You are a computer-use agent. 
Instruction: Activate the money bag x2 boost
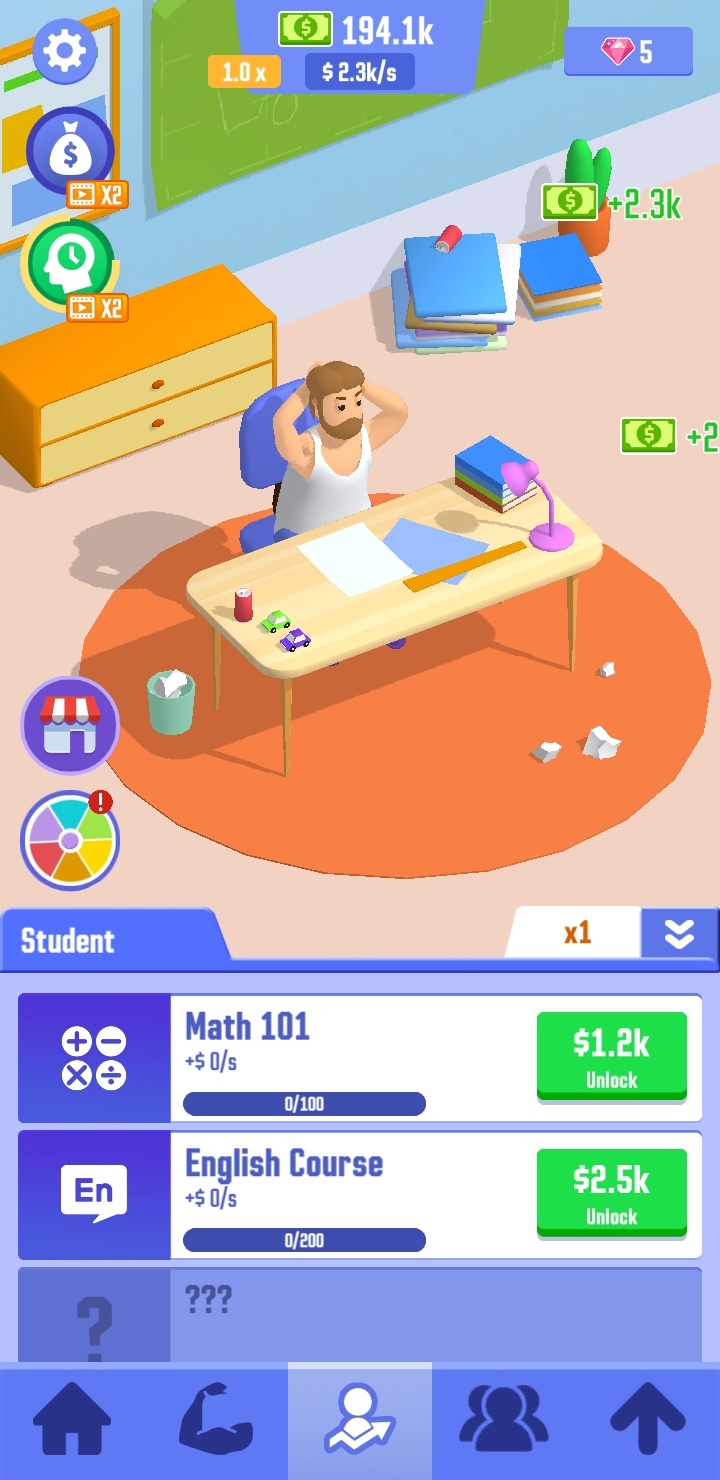pyautogui.click(x=70, y=153)
